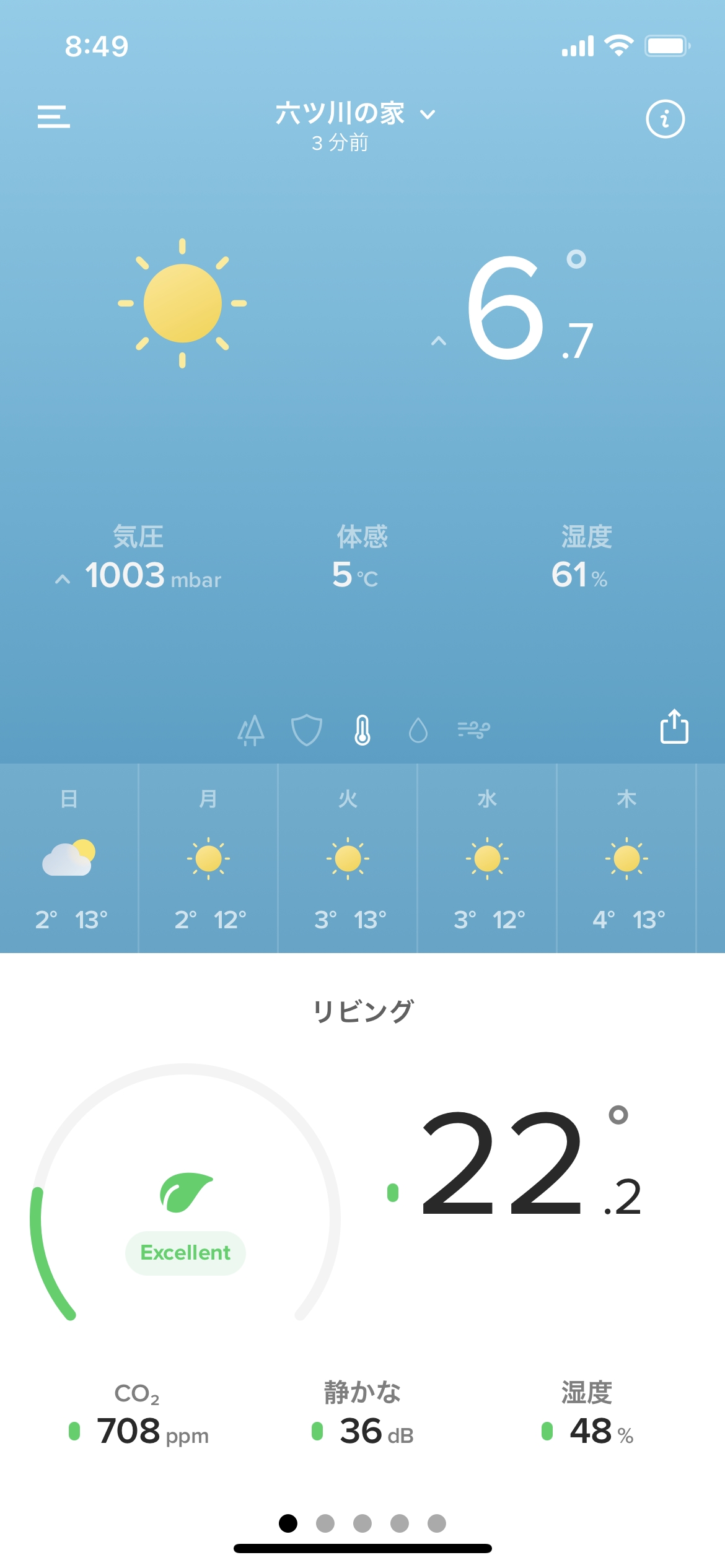Open Wednesday (水) forecast
The image size is (725, 1568).
488,858
